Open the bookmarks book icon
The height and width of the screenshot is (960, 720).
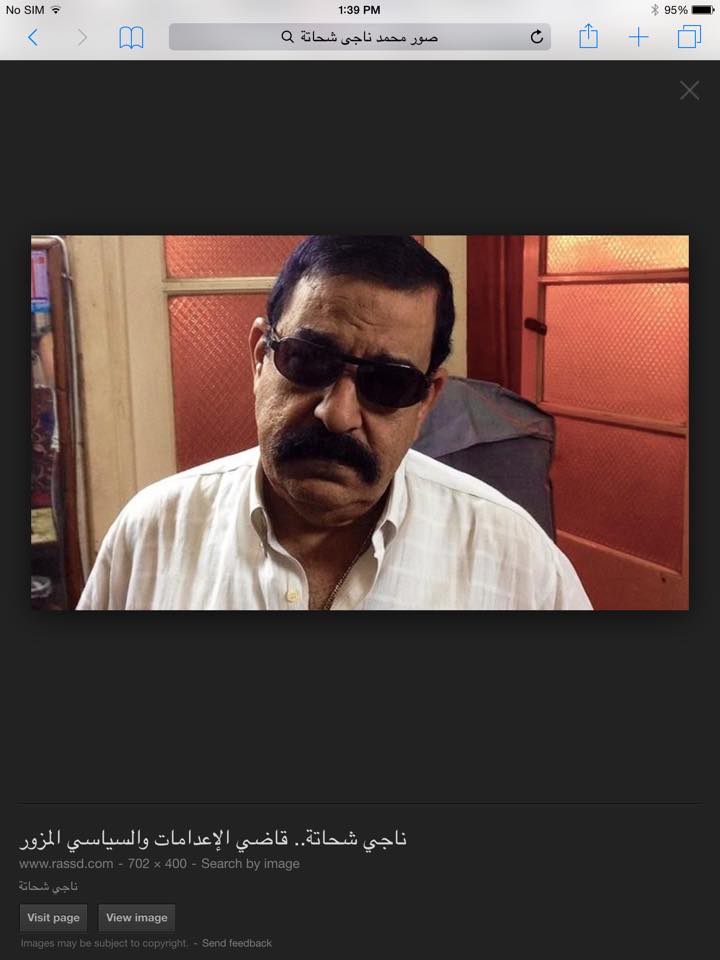click(x=131, y=38)
